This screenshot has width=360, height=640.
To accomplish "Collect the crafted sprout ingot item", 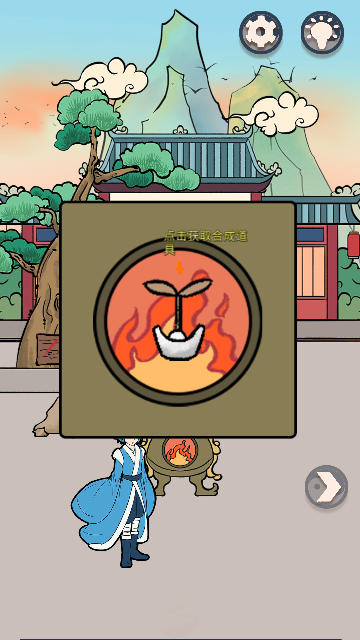I will click(x=178, y=320).
